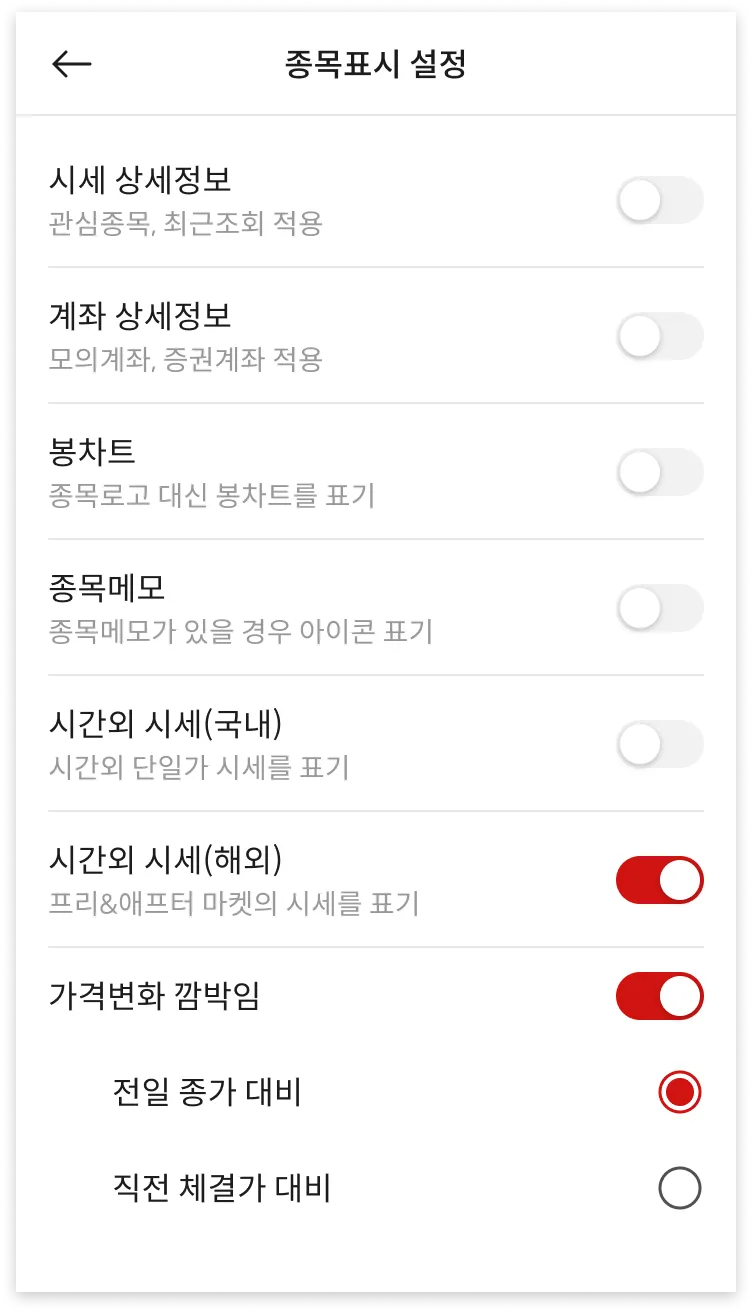
Task: Enable the 시세 상세정보 switch
Action: 659,200
